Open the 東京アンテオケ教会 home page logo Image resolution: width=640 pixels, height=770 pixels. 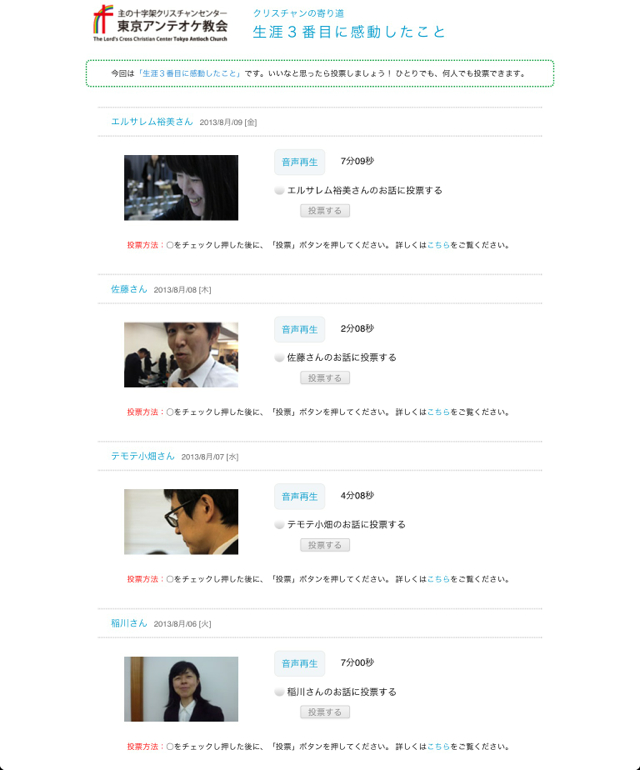[160, 22]
